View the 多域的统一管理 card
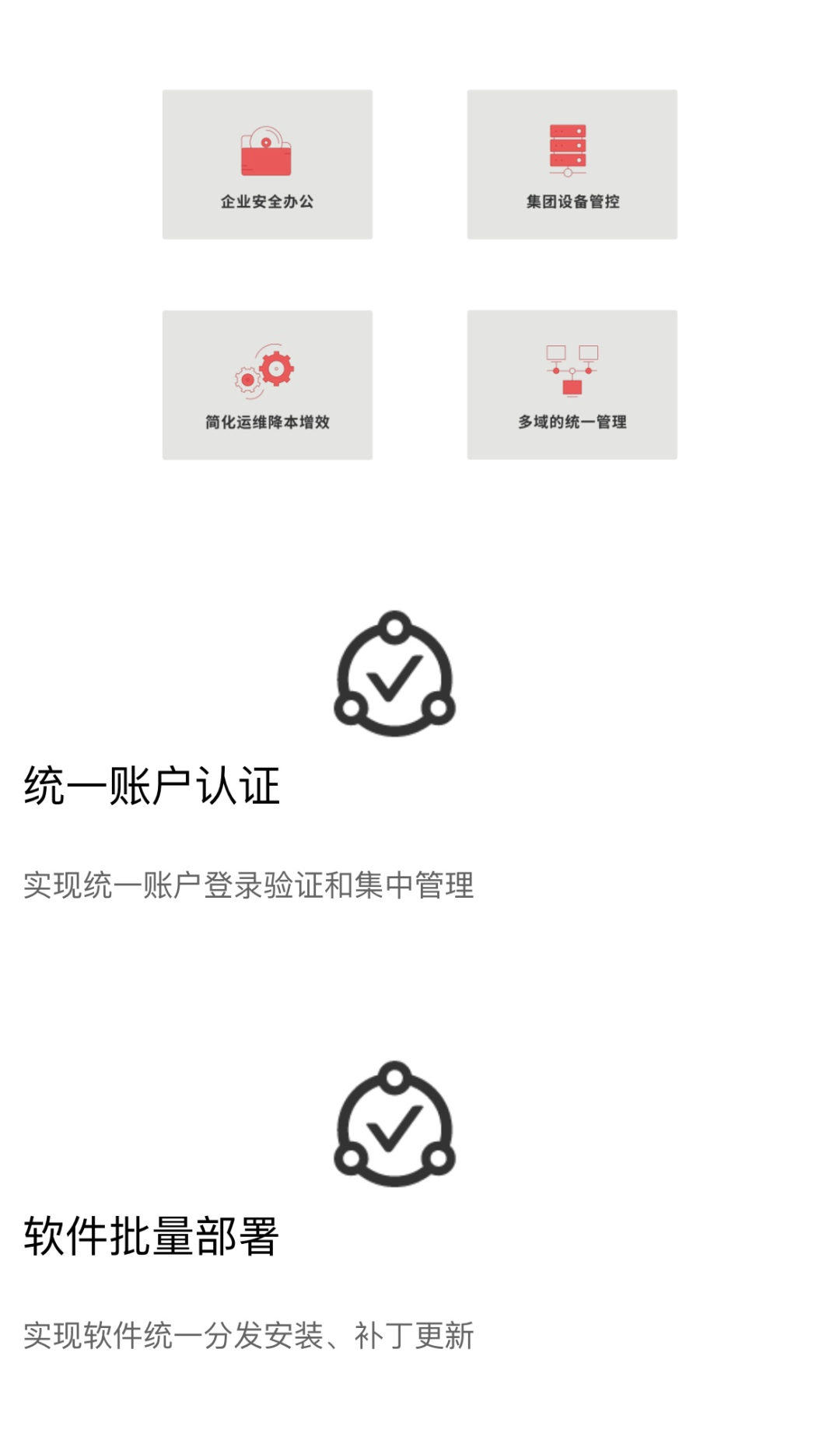840x1440 pixels. [572, 384]
